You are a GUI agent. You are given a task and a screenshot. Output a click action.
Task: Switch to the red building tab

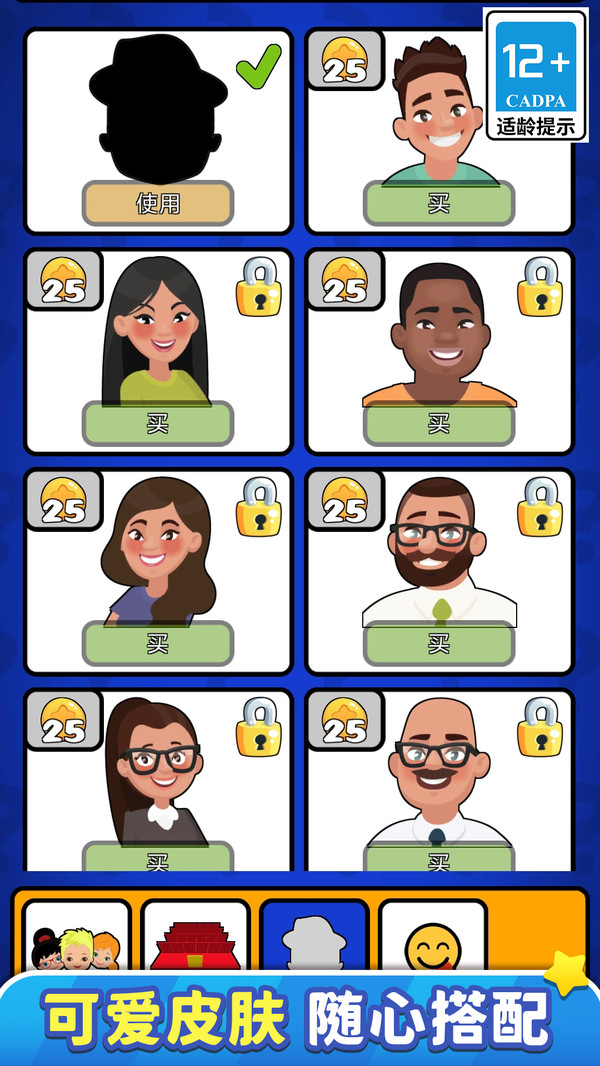click(x=196, y=937)
